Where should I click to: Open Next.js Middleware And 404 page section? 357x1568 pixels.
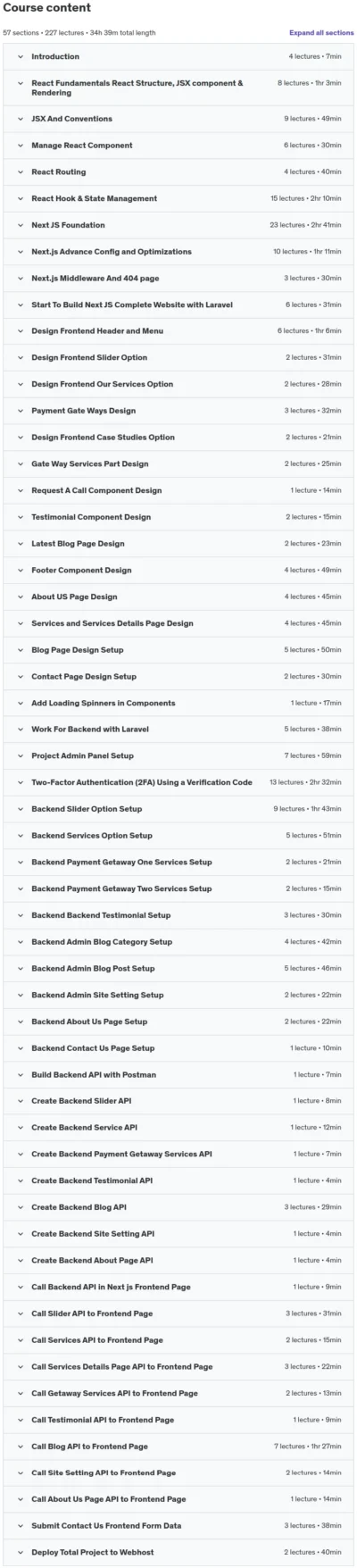pyautogui.click(x=178, y=278)
